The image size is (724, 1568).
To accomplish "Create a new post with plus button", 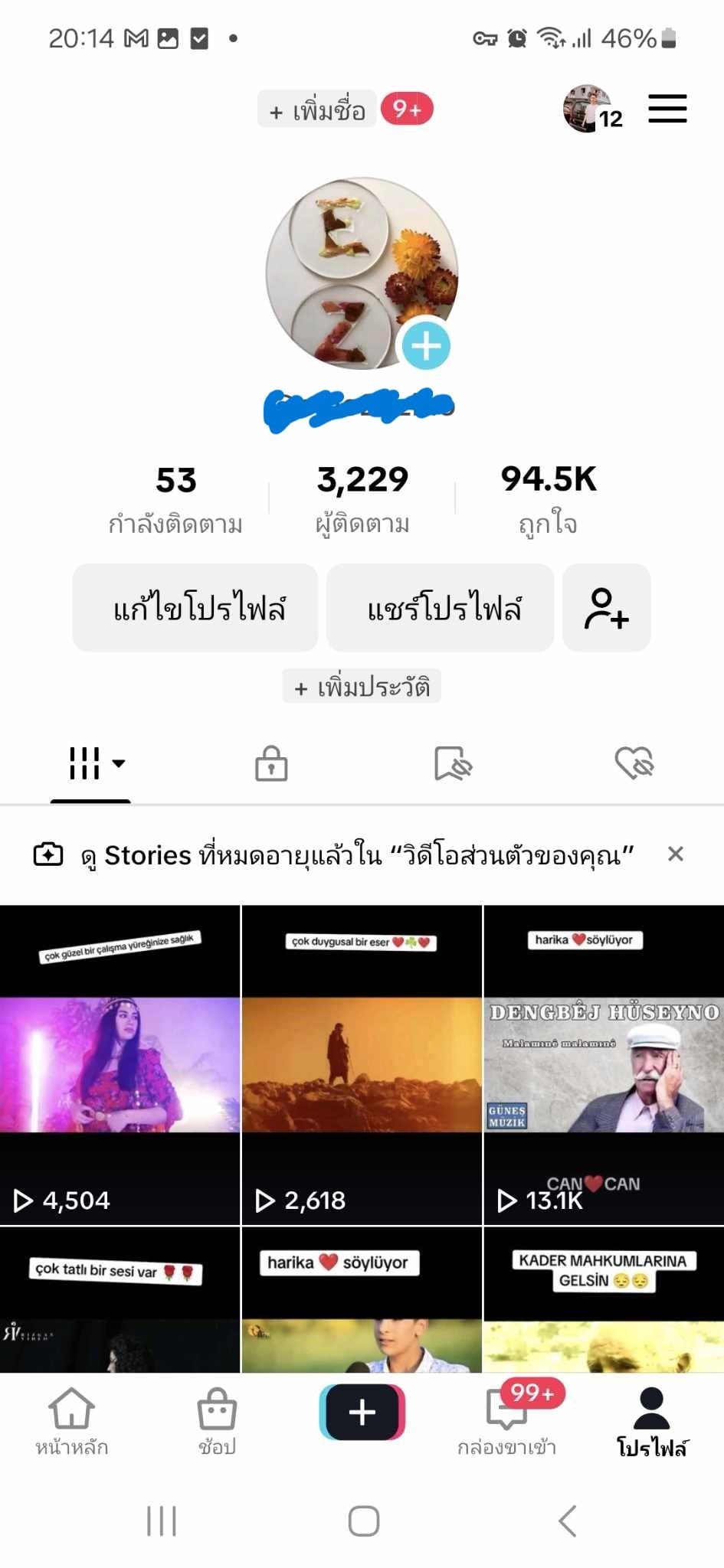I will (362, 1412).
